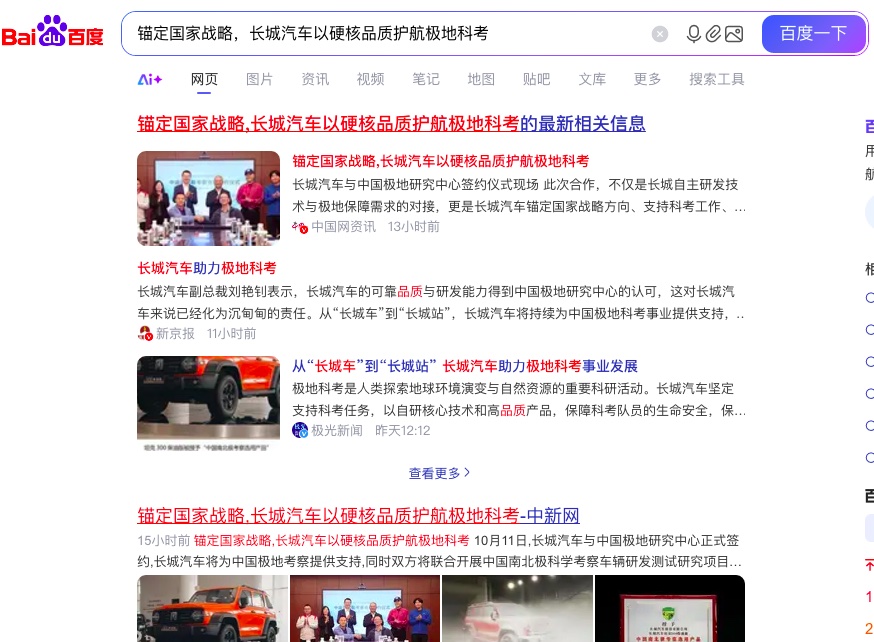The image size is (874, 642).
Task: Switch to the 图片 tab
Action: click(259, 79)
